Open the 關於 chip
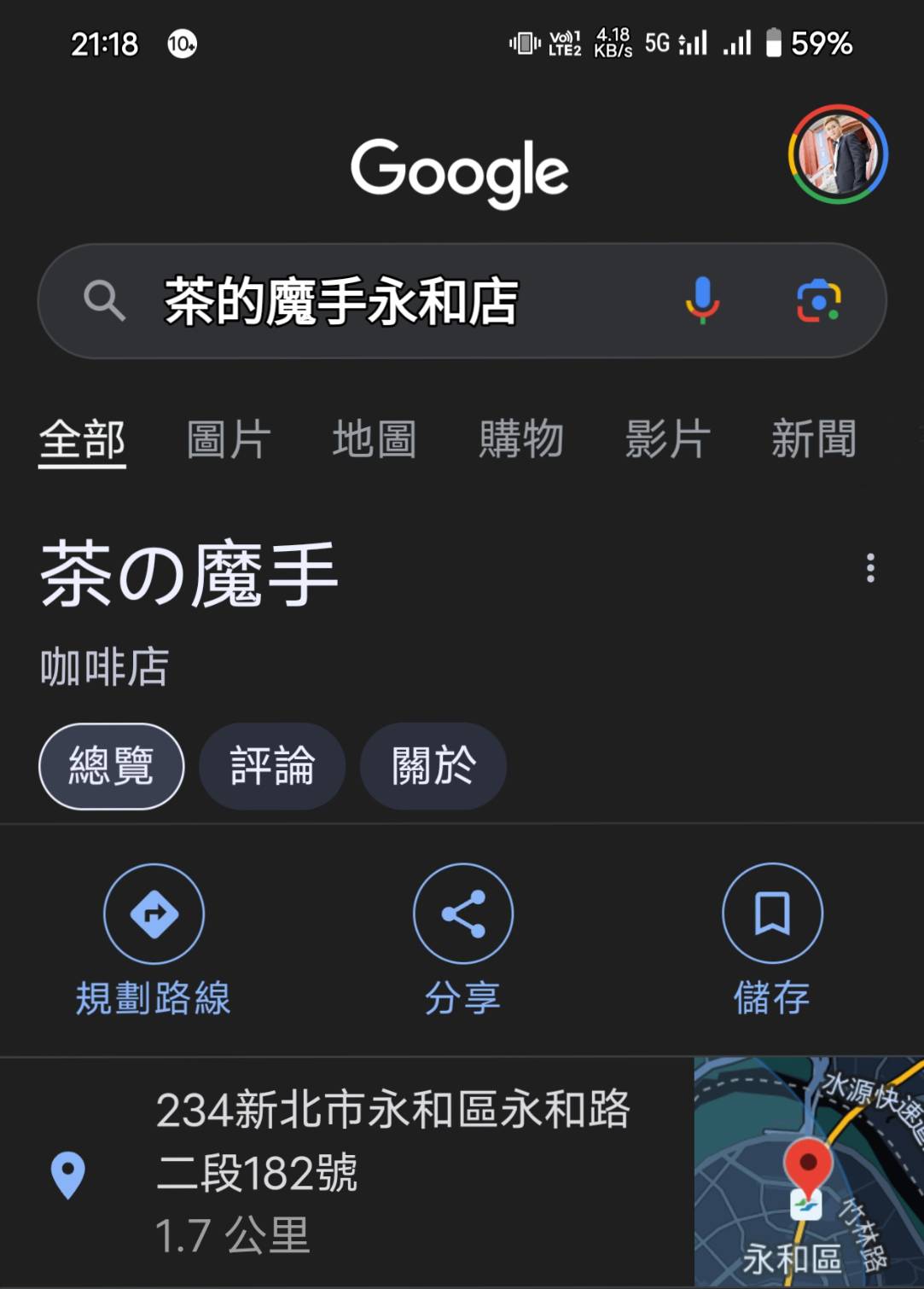Image resolution: width=924 pixels, height=1289 pixels. click(x=433, y=766)
